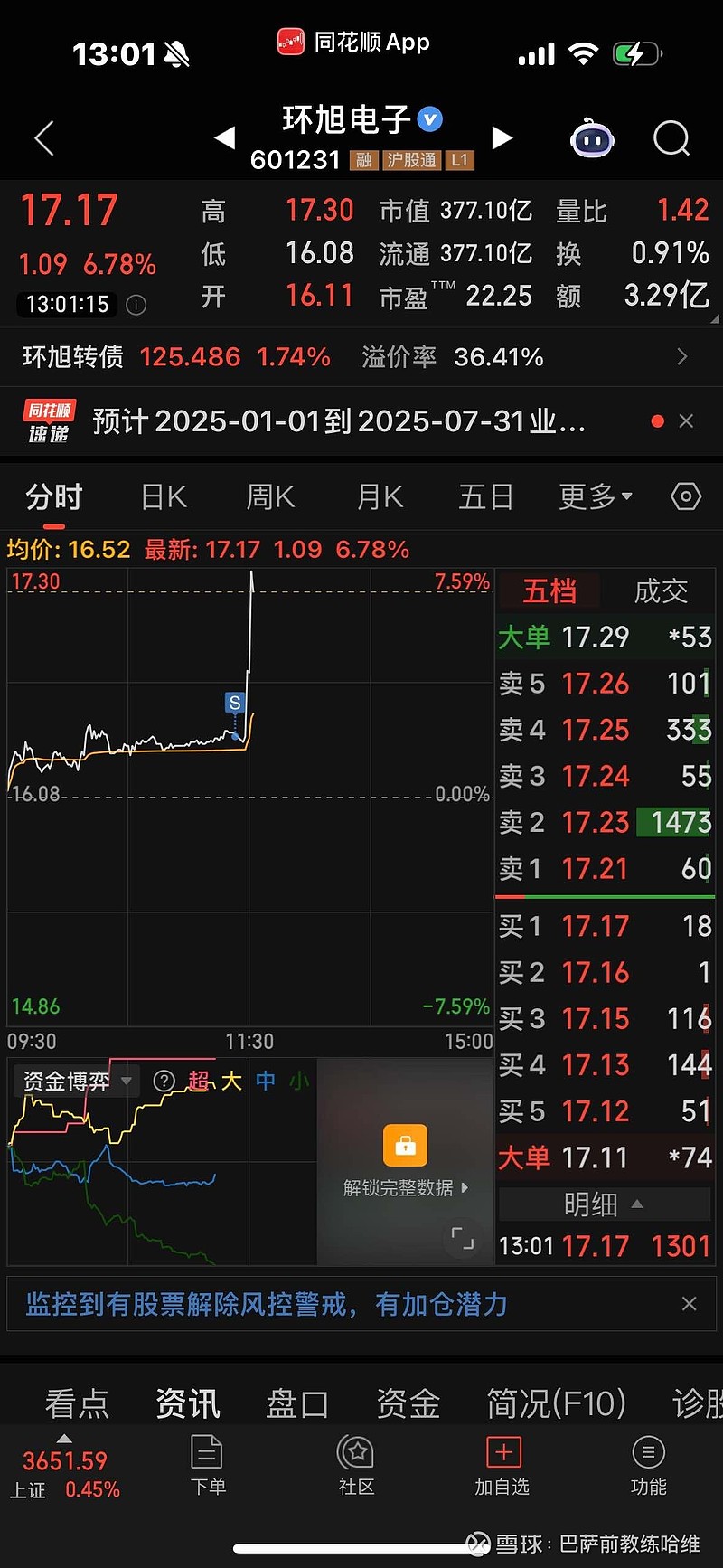Select the 五日 chart tab

486,496
